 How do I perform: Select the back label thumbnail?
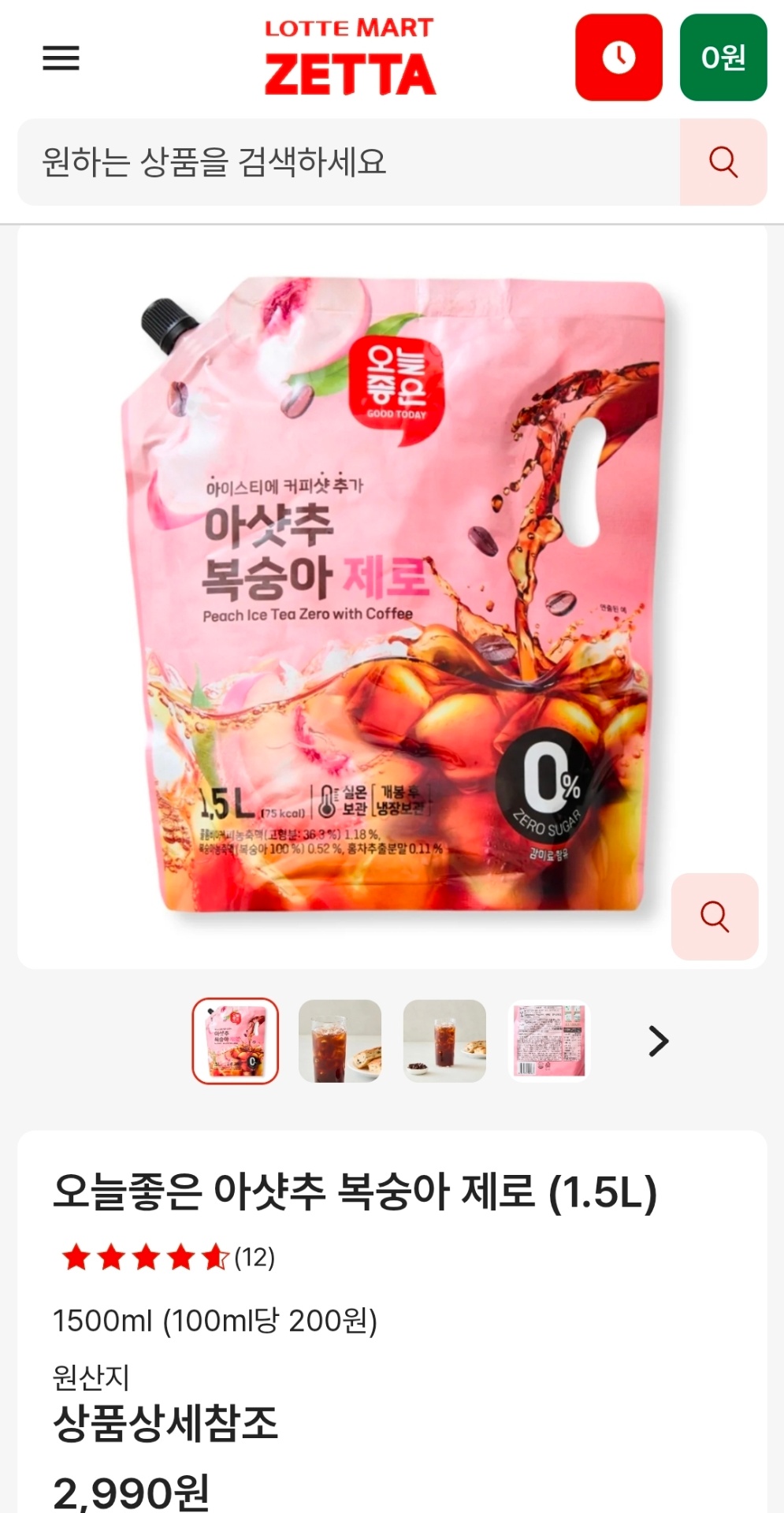coord(549,1041)
